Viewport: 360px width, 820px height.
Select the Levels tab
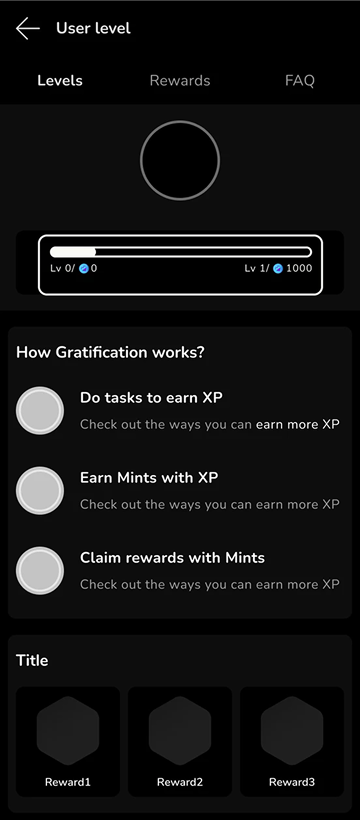tap(60, 81)
